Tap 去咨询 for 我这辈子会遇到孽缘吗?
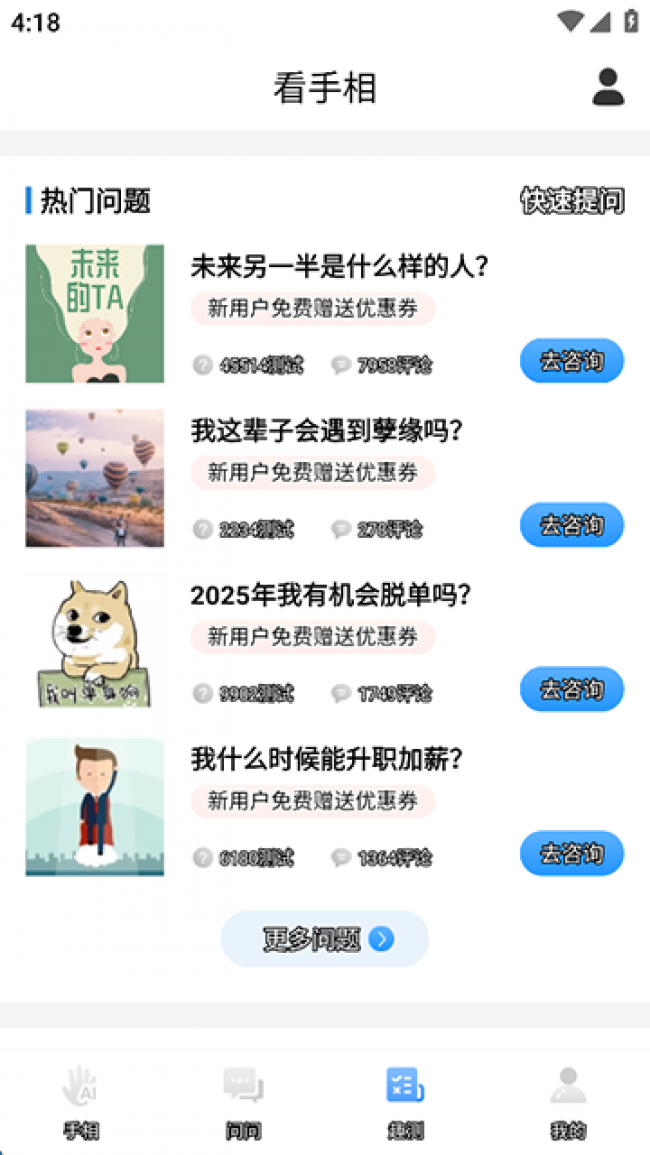The image size is (650, 1155). coord(571,525)
